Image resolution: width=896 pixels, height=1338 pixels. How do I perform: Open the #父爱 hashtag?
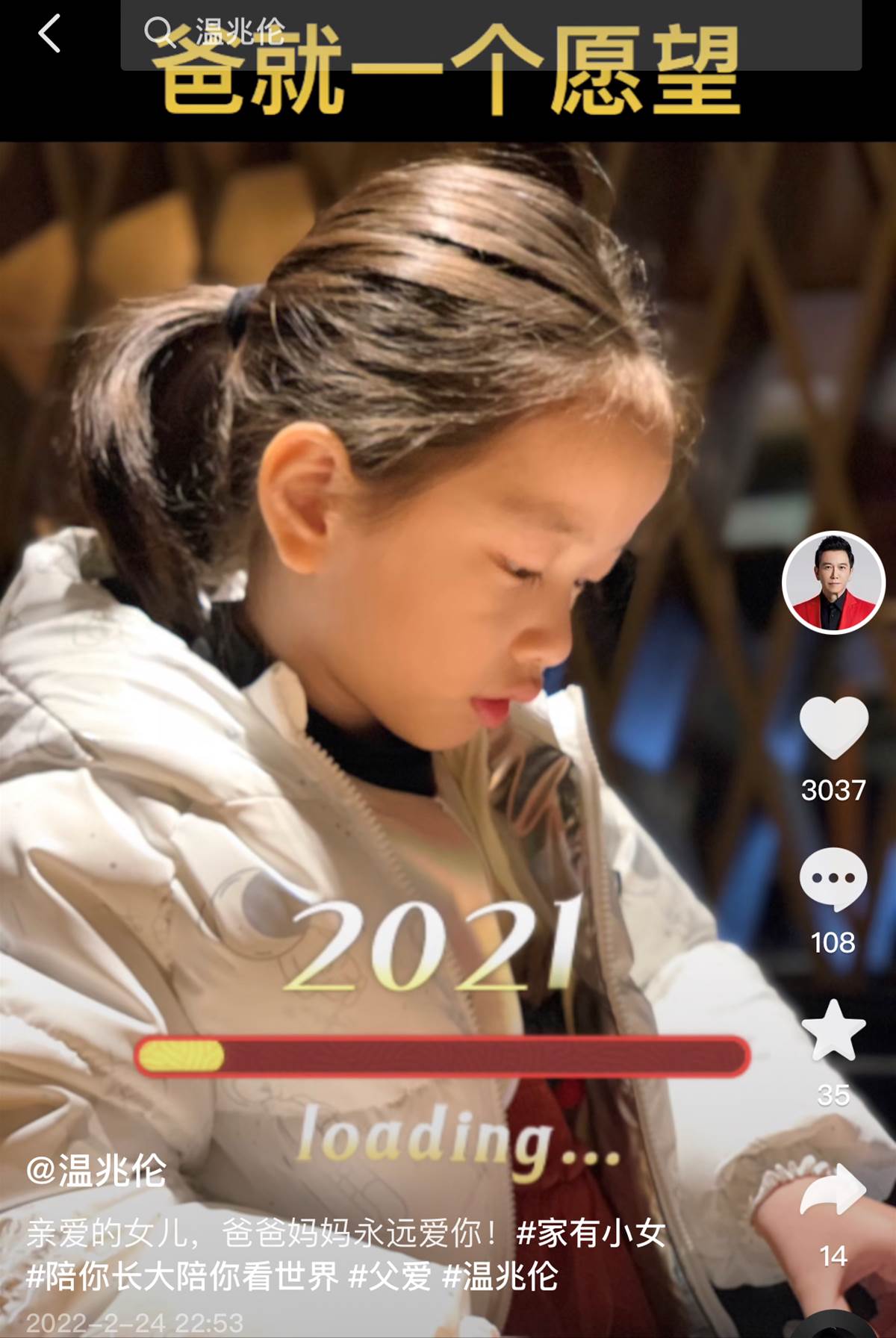click(391, 1276)
